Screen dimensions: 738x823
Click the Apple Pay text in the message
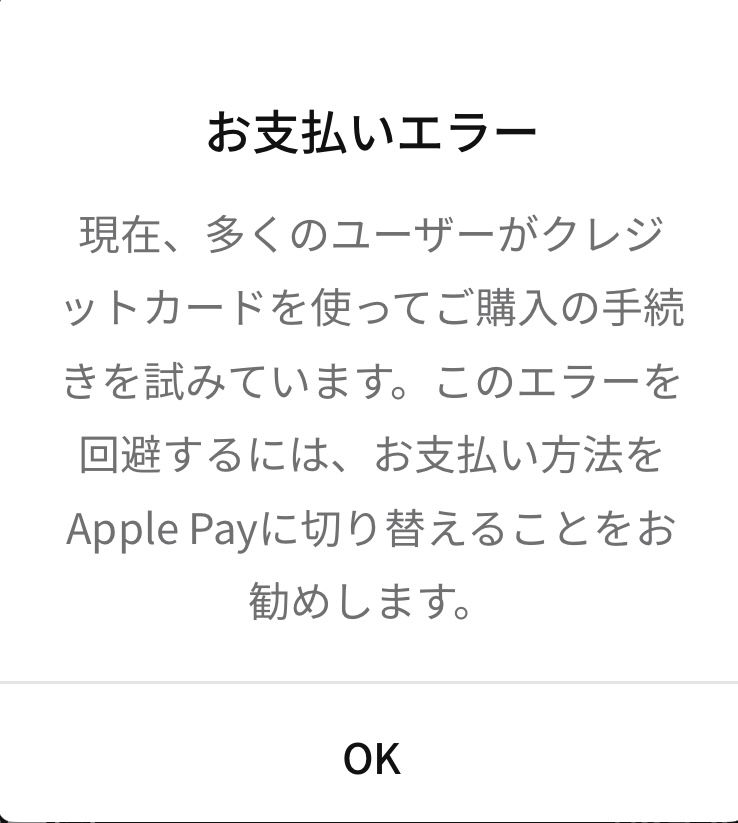pos(163,528)
